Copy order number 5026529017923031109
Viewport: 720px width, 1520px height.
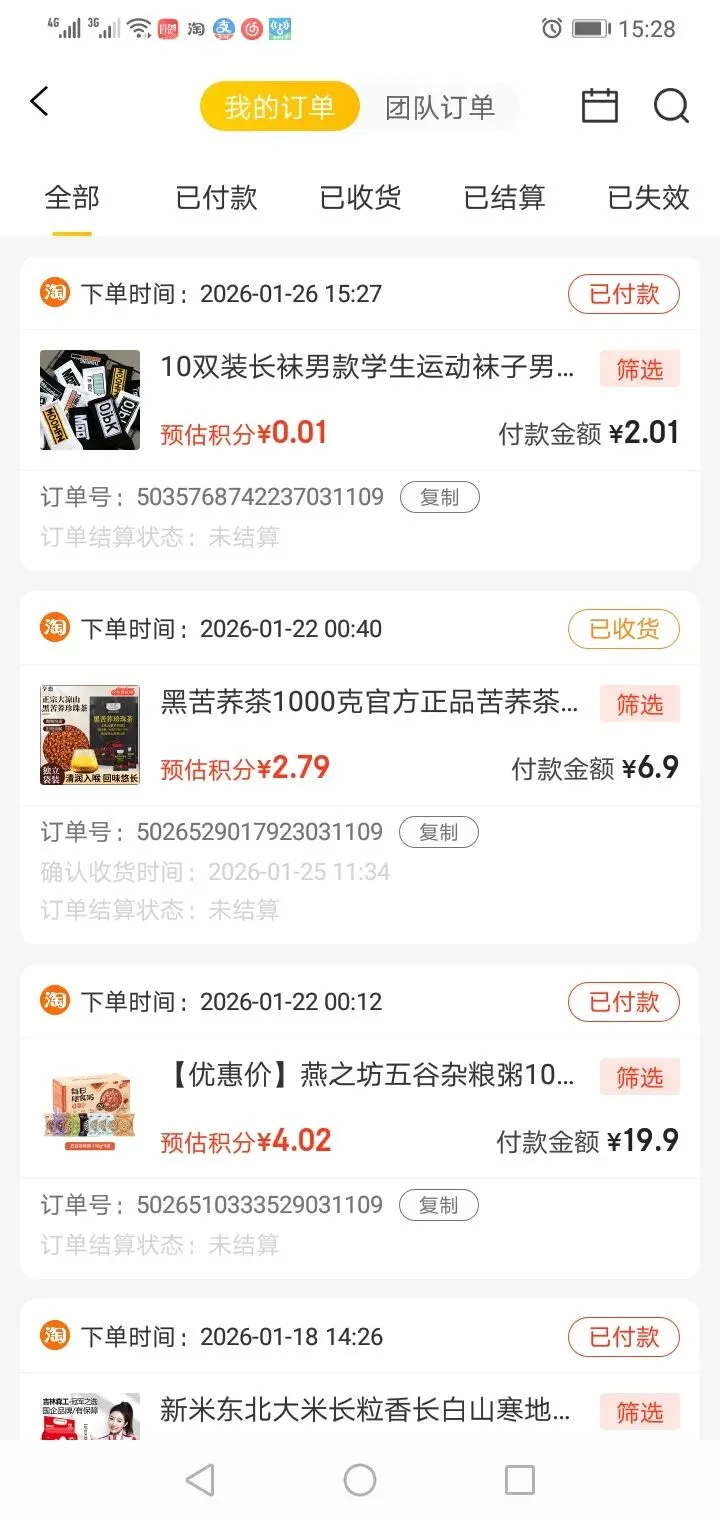point(438,832)
